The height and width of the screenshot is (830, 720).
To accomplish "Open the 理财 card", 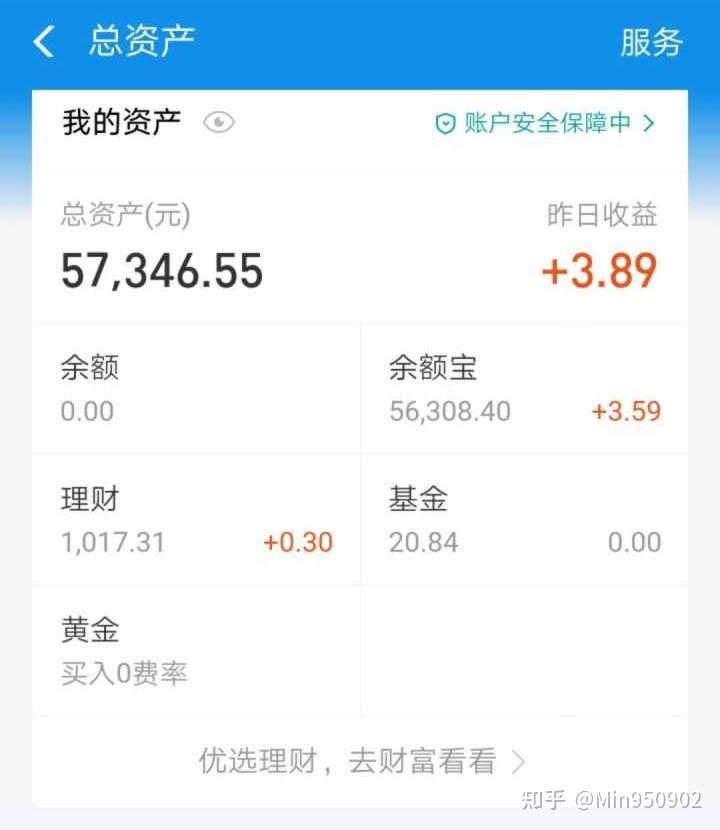I will click(196, 520).
